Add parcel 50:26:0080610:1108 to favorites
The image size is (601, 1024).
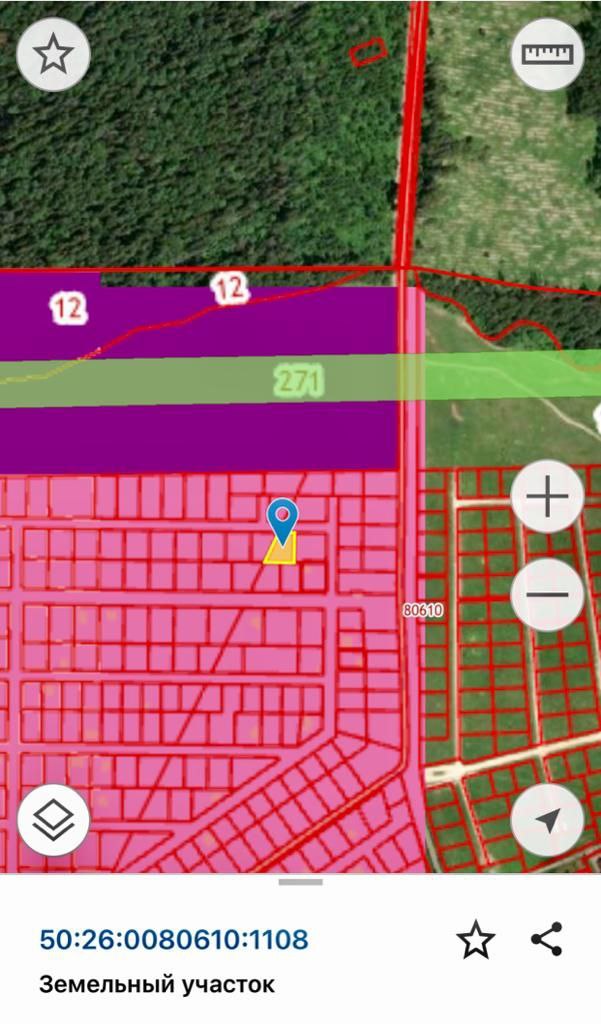[x=476, y=940]
